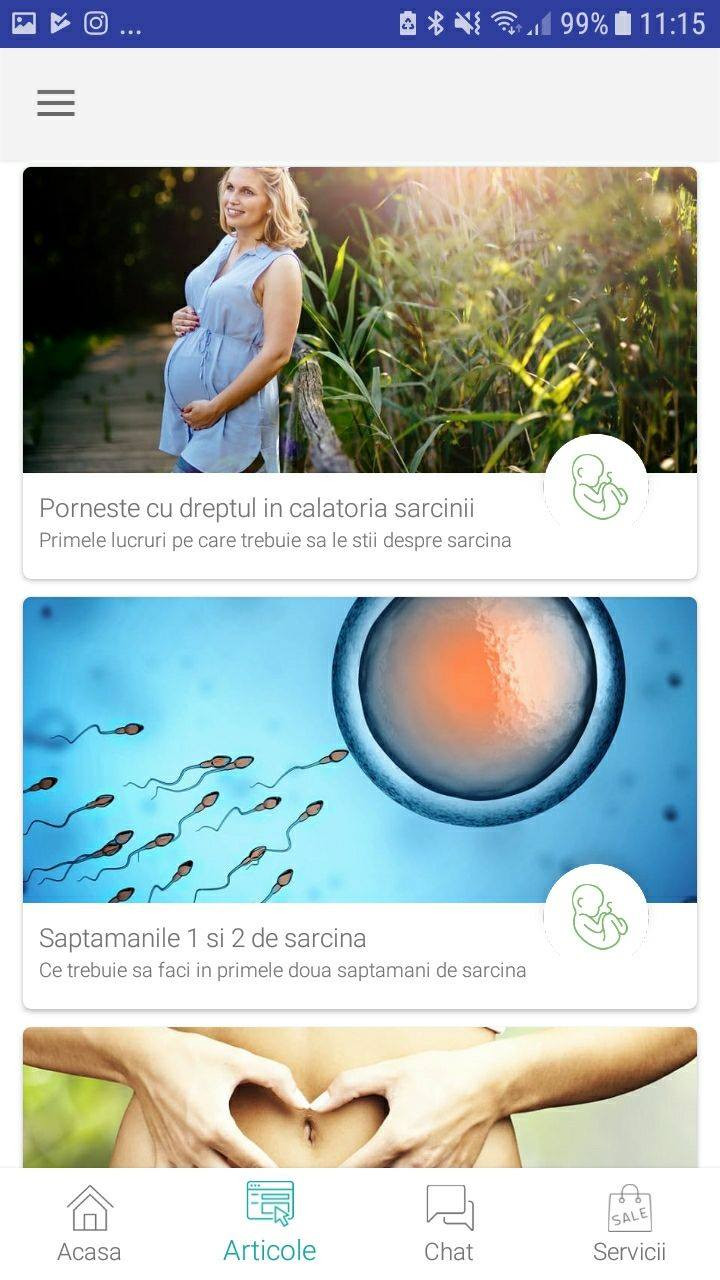Open the hamburger drawer menu

tap(56, 103)
